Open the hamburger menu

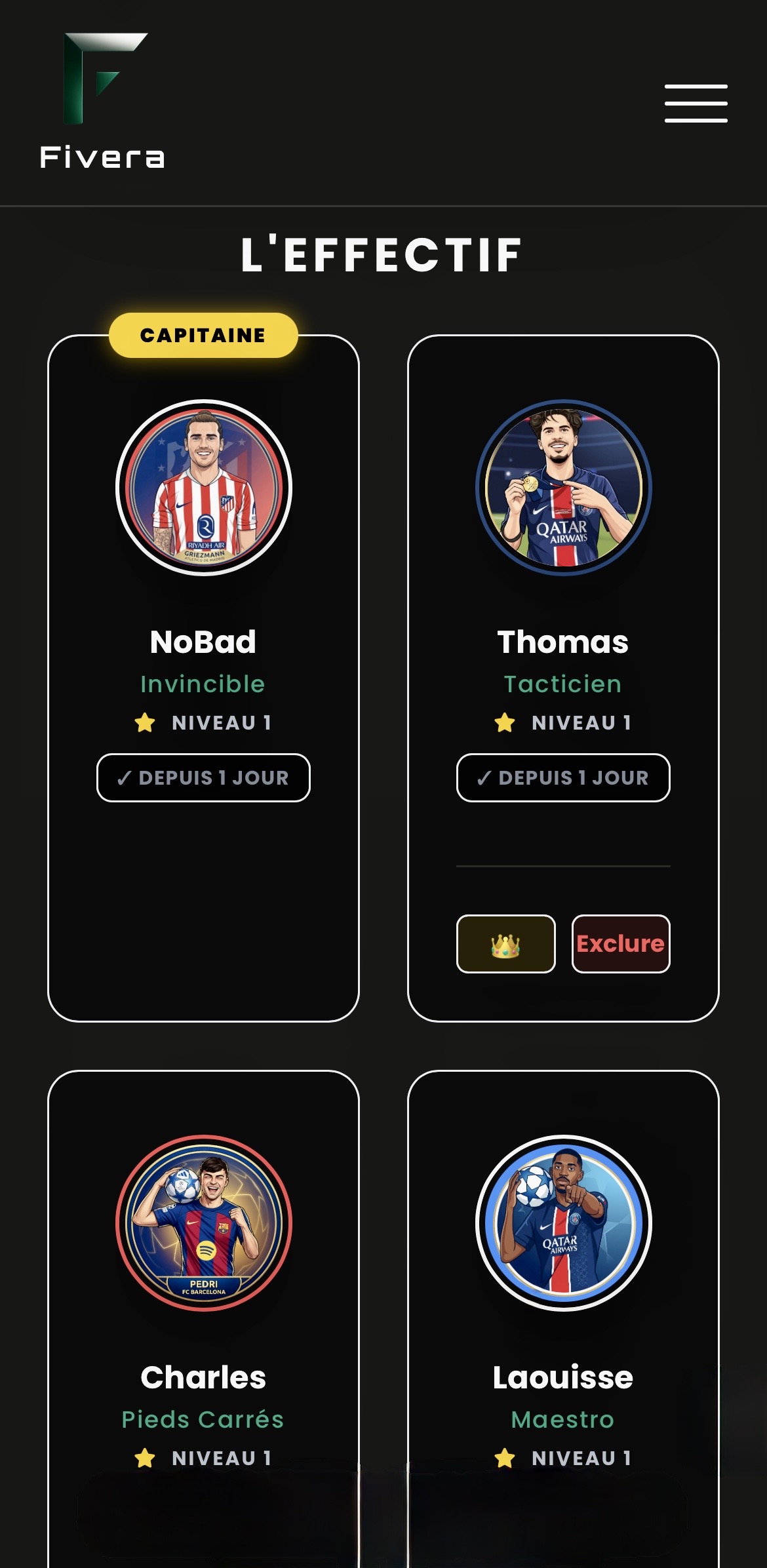click(x=696, y=103)
